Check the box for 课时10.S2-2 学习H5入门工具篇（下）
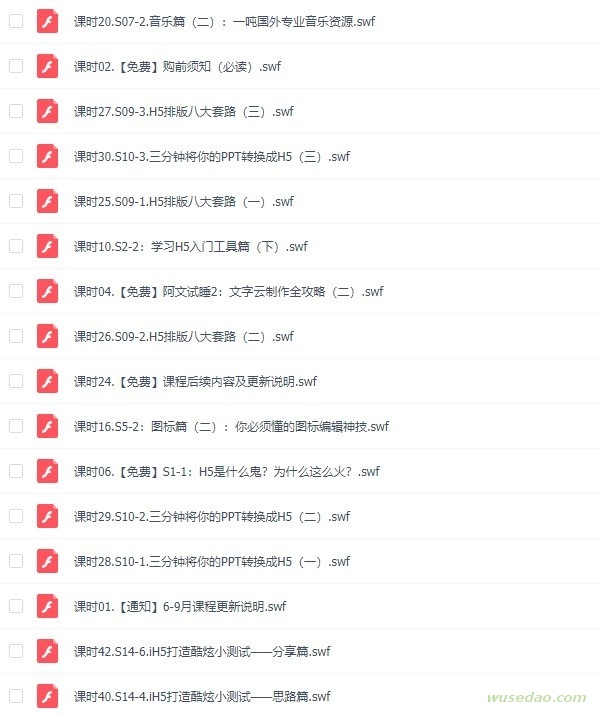 pyautogui.click(x=16, y=246)
